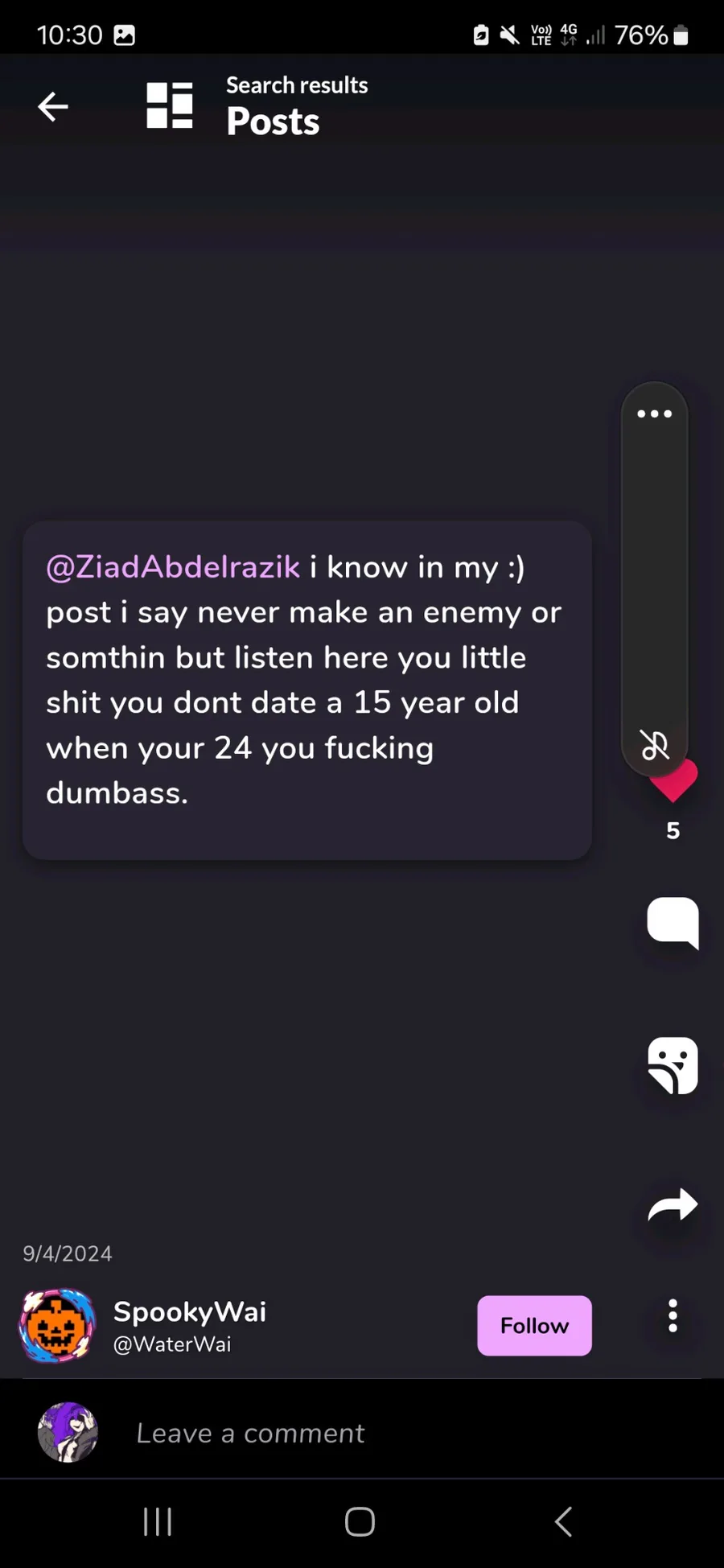The image size is (724, 1568).
Task: Toggle the muted sound icon
Action: click(654, 745)
